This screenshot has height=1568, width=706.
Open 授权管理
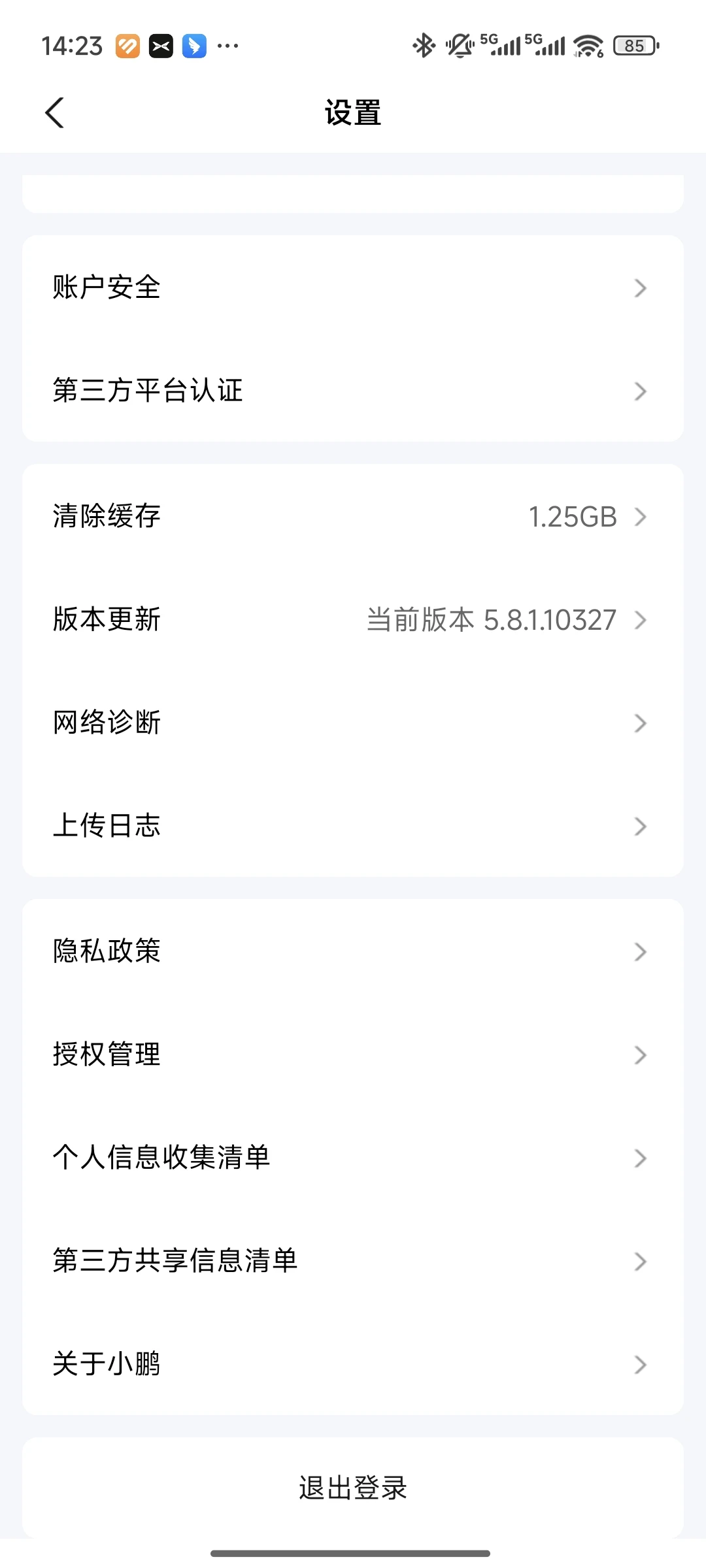pos(353,1054)
